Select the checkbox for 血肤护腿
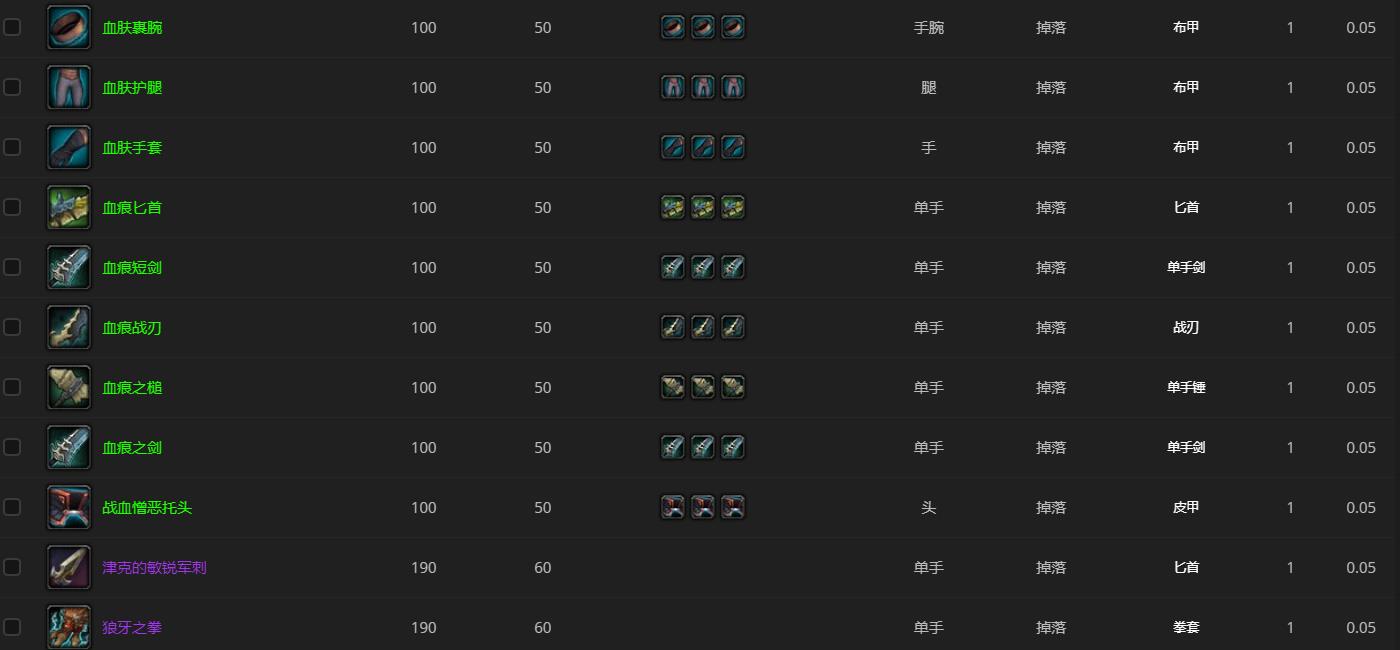This screenshot has width=1400, height=650. click(x=12, y=87)
